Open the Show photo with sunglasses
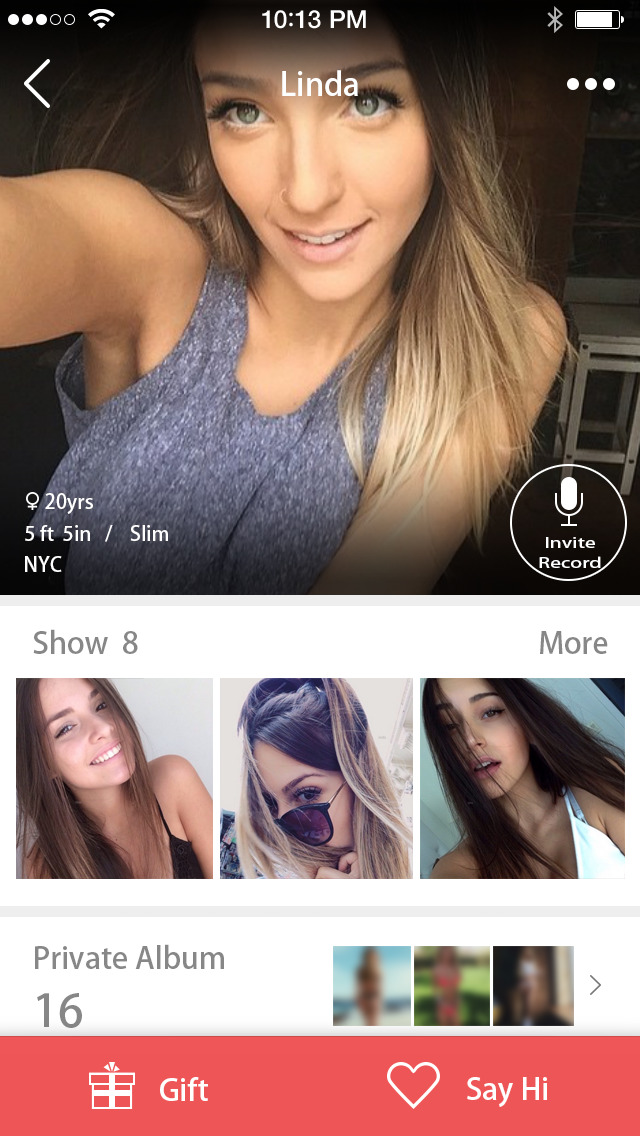Image resolution: width=640 pixels, height=1136 pixels. (x=316, y=778)
